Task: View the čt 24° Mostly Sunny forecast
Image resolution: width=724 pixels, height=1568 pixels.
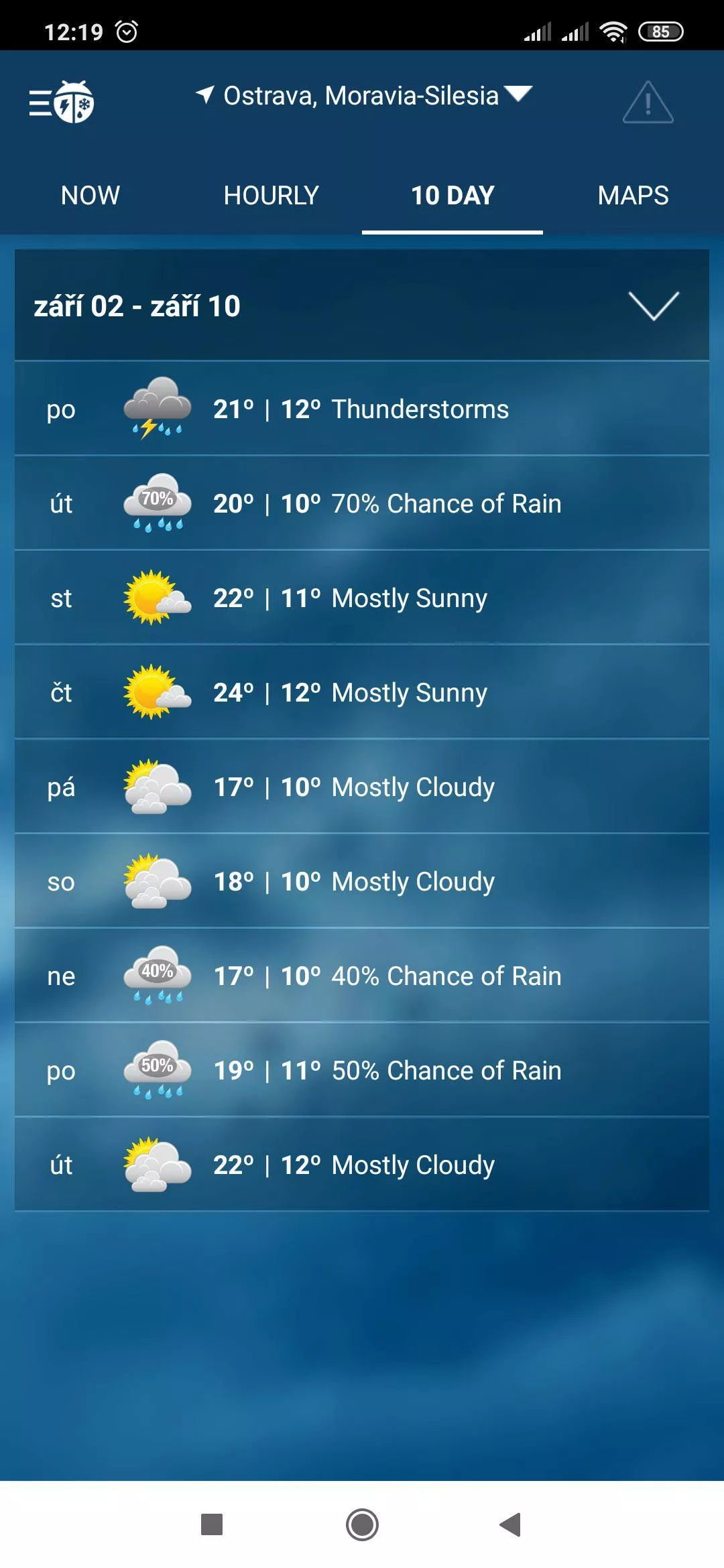Action: (362, 692)
